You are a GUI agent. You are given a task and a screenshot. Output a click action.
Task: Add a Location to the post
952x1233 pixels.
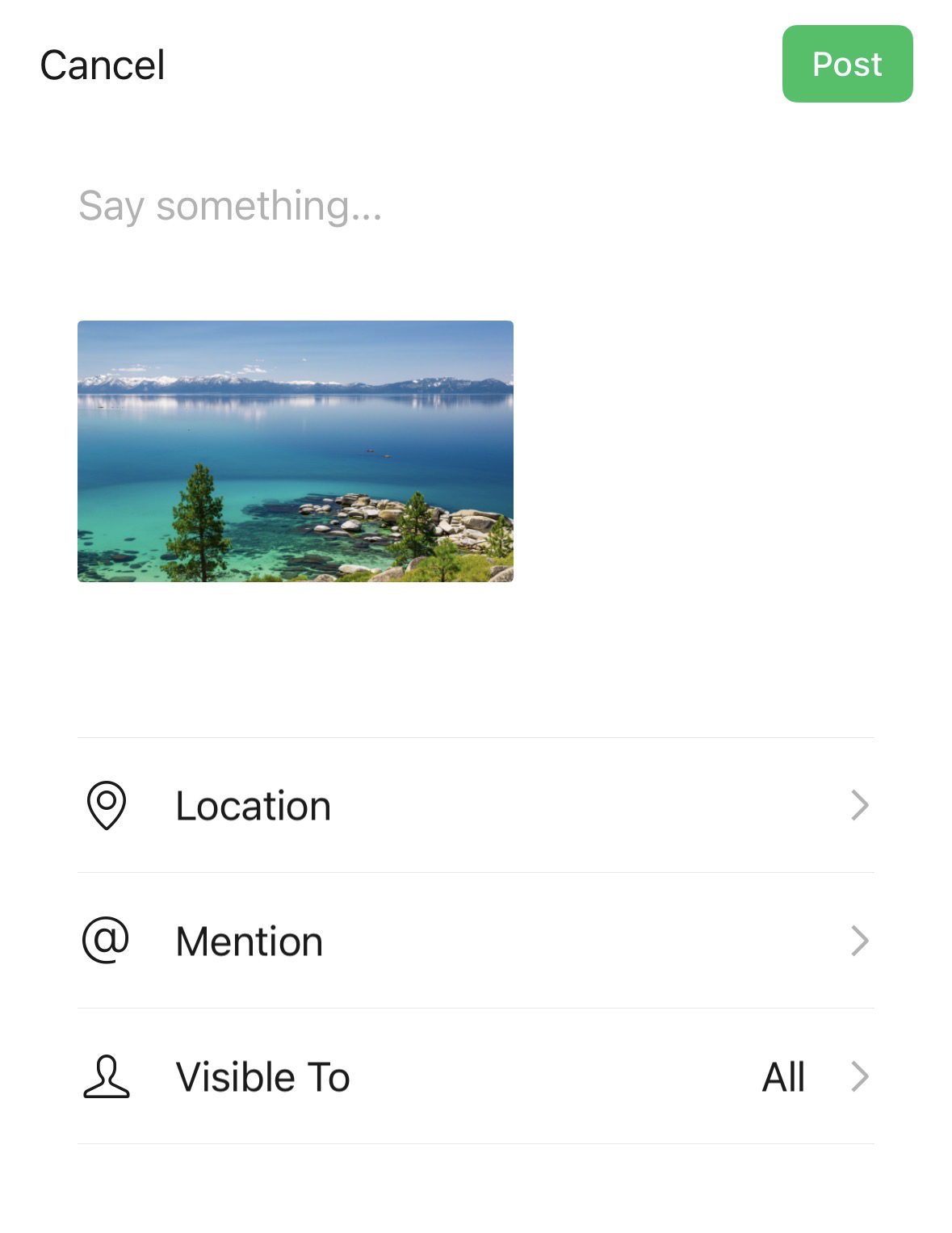point(476,805)
